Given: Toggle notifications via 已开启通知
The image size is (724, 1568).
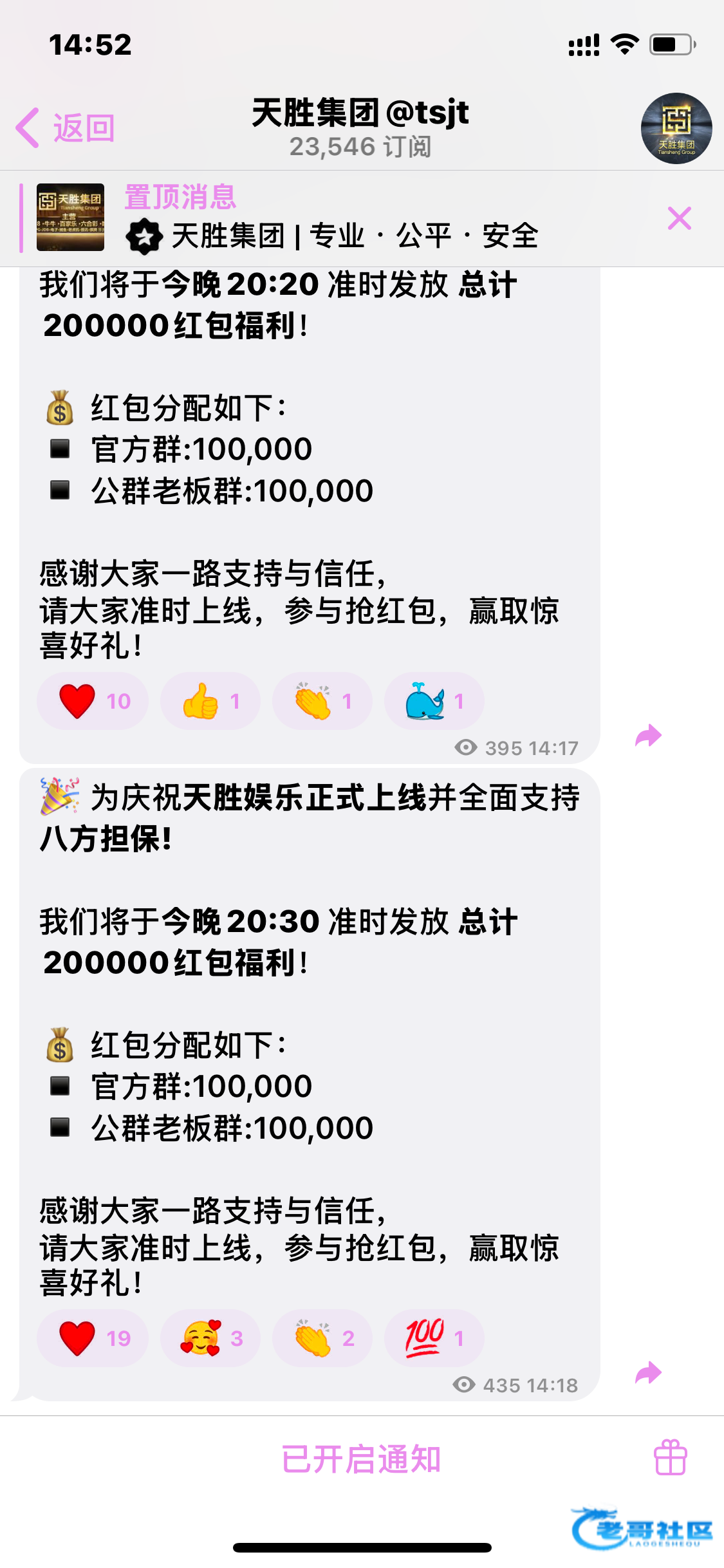Looking at the screenshot, I should [361, 1459].
